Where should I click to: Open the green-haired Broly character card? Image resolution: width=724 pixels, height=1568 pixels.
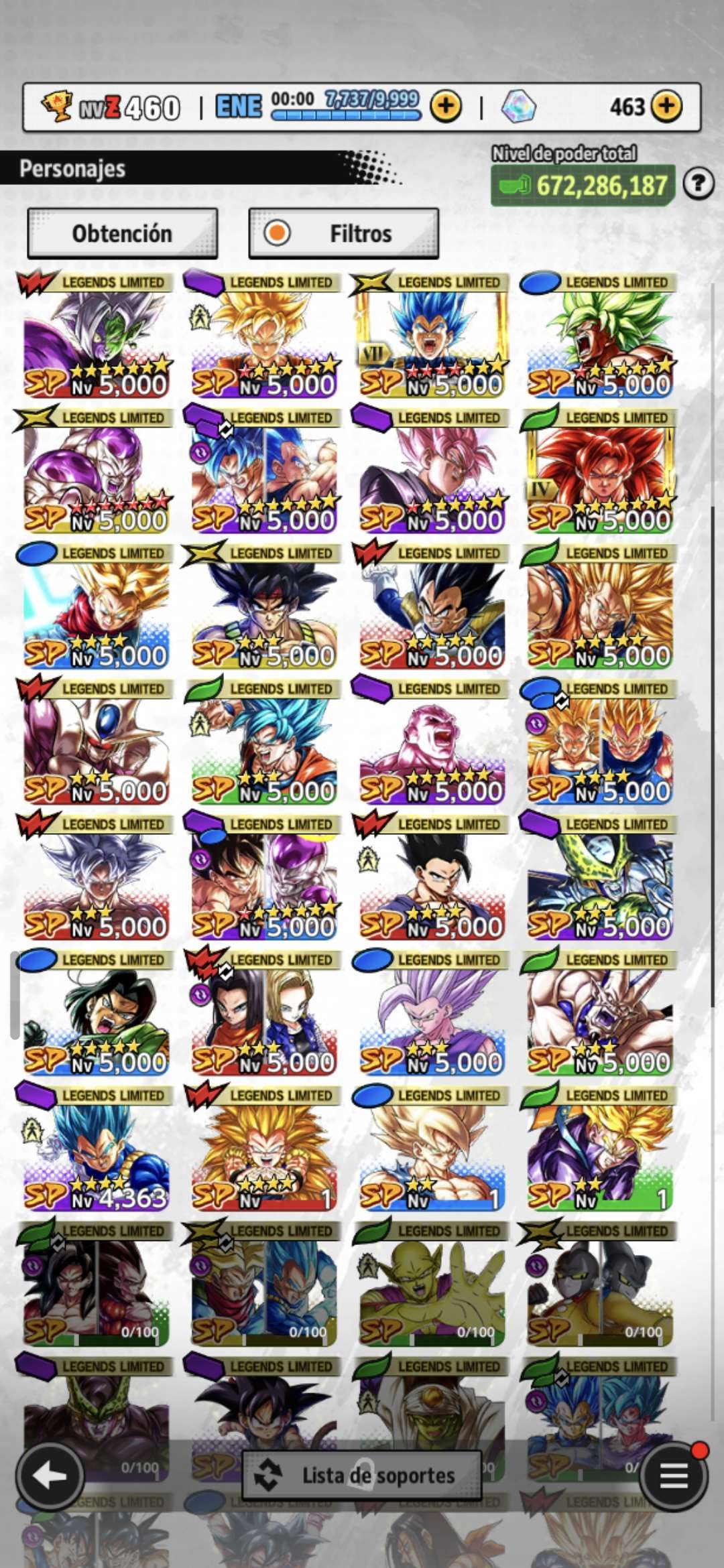point(600,338)
